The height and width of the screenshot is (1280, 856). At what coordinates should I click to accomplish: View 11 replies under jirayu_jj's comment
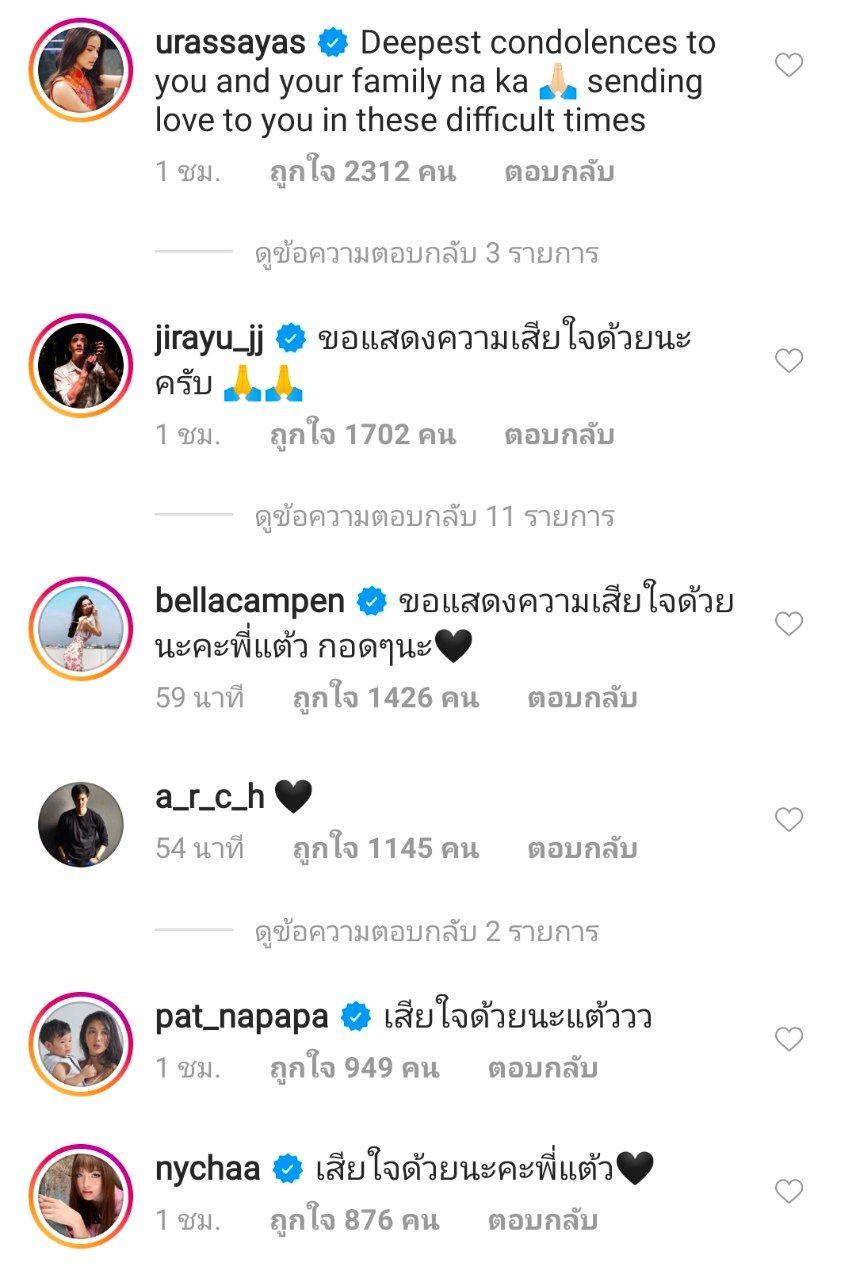434,517
